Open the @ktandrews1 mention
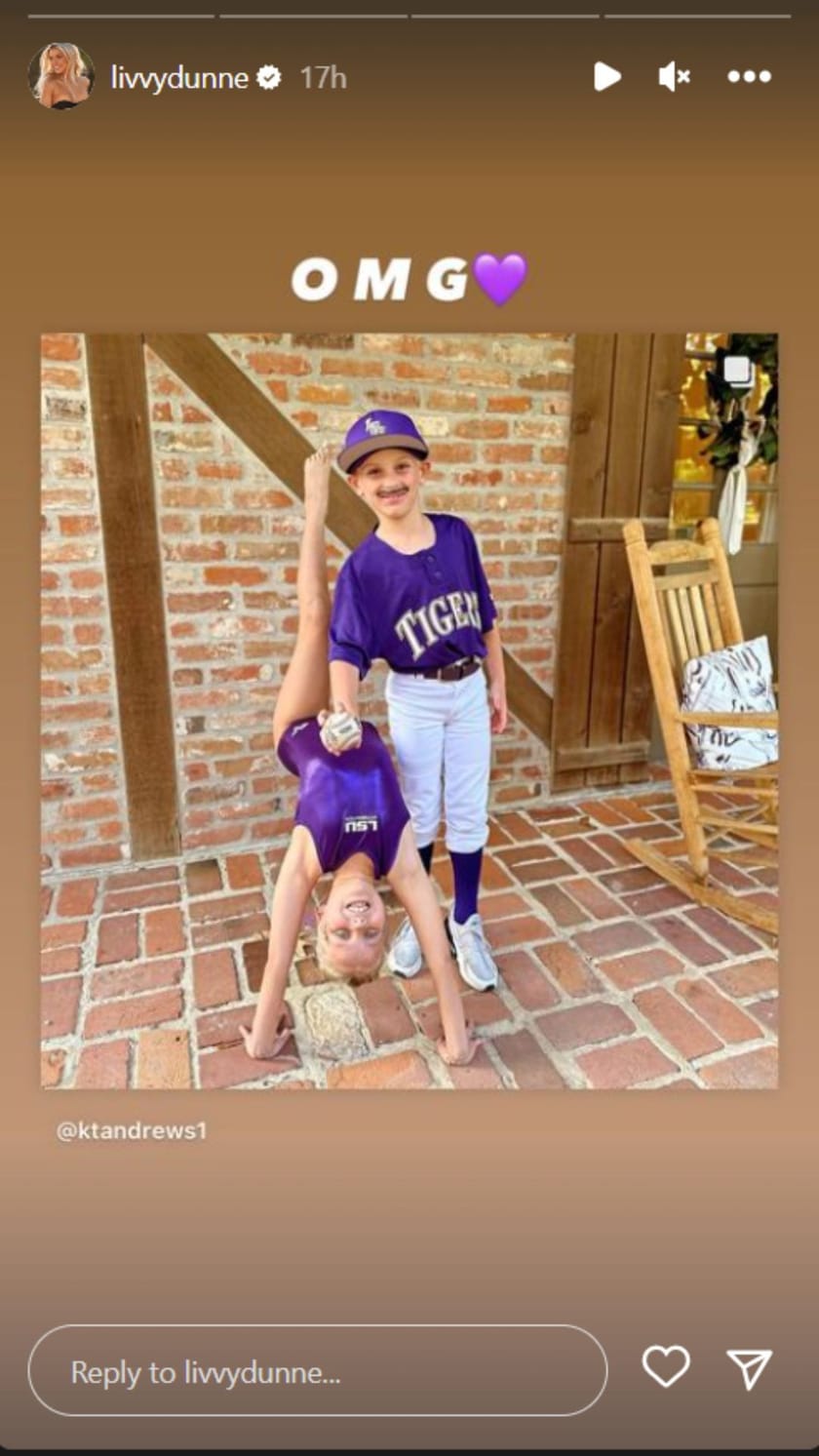This screenshot has width=819, height=1456. click(132, 1131)
